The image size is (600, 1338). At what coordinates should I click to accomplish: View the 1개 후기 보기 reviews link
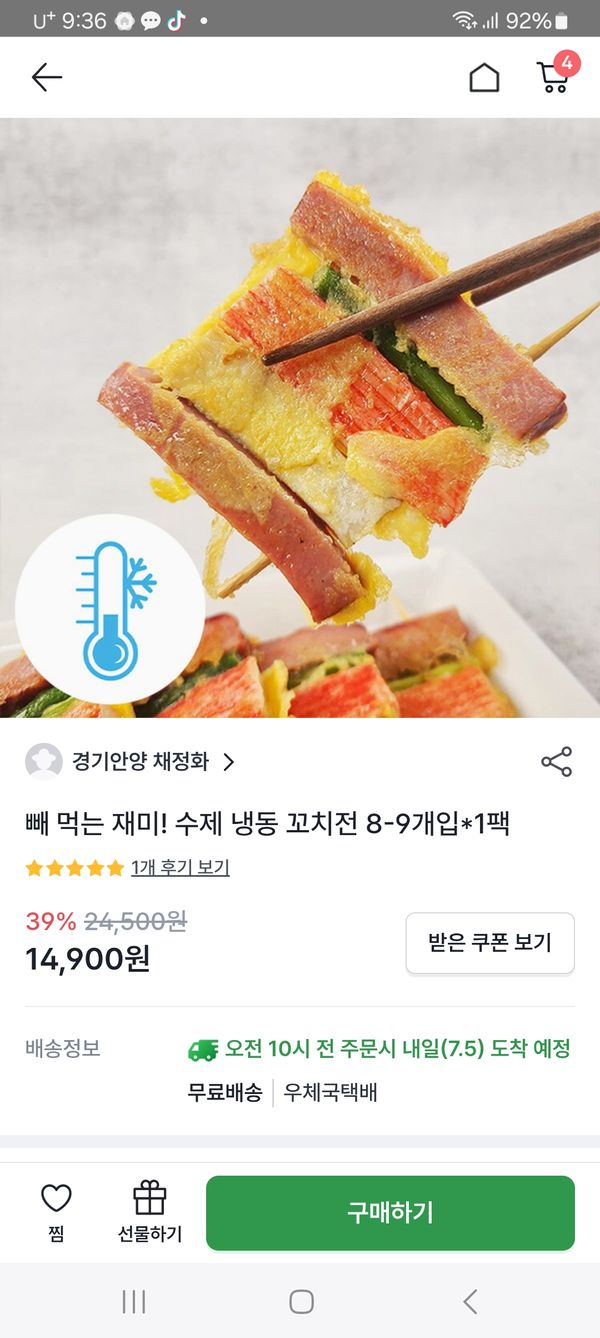tap(180, 868)
